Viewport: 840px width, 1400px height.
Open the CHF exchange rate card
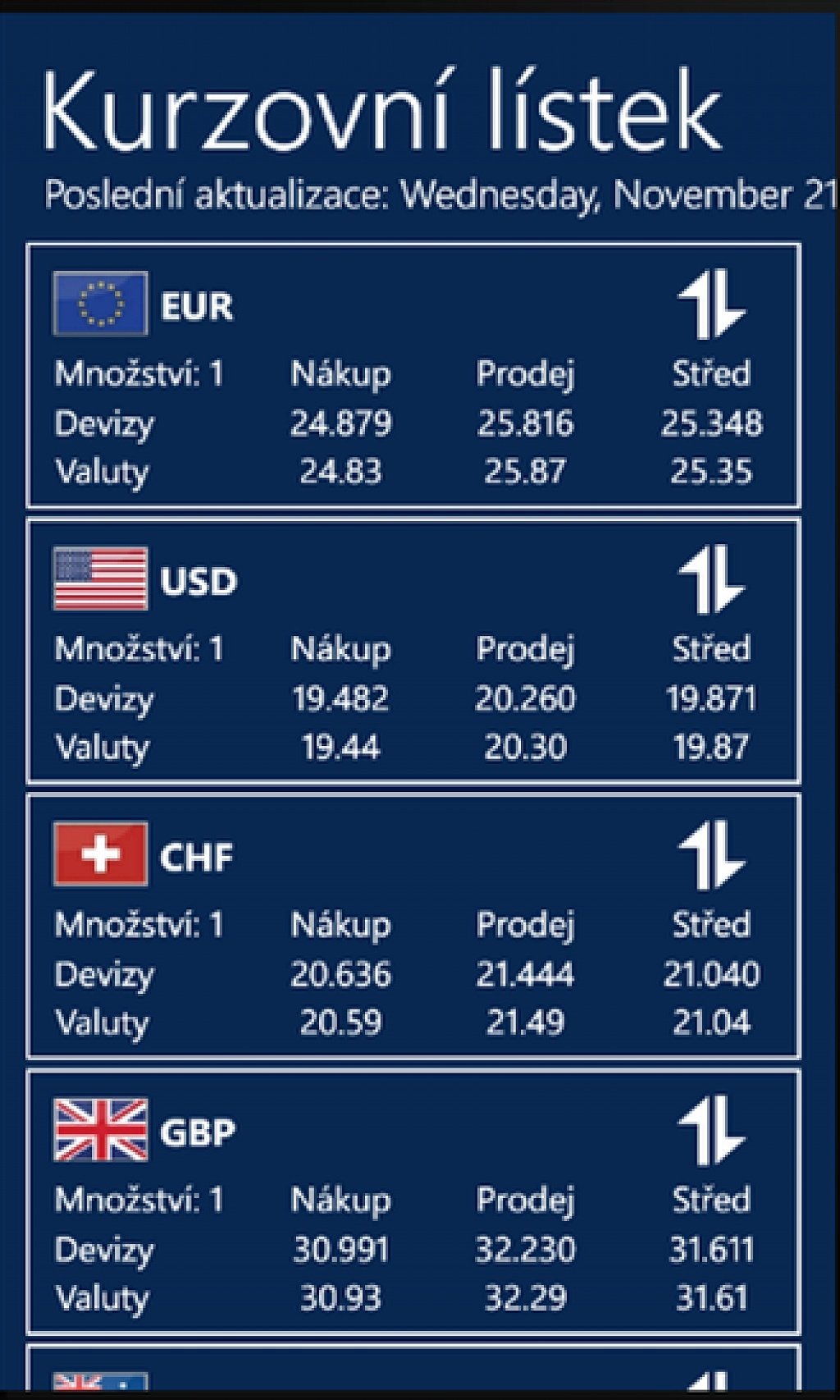413,926
